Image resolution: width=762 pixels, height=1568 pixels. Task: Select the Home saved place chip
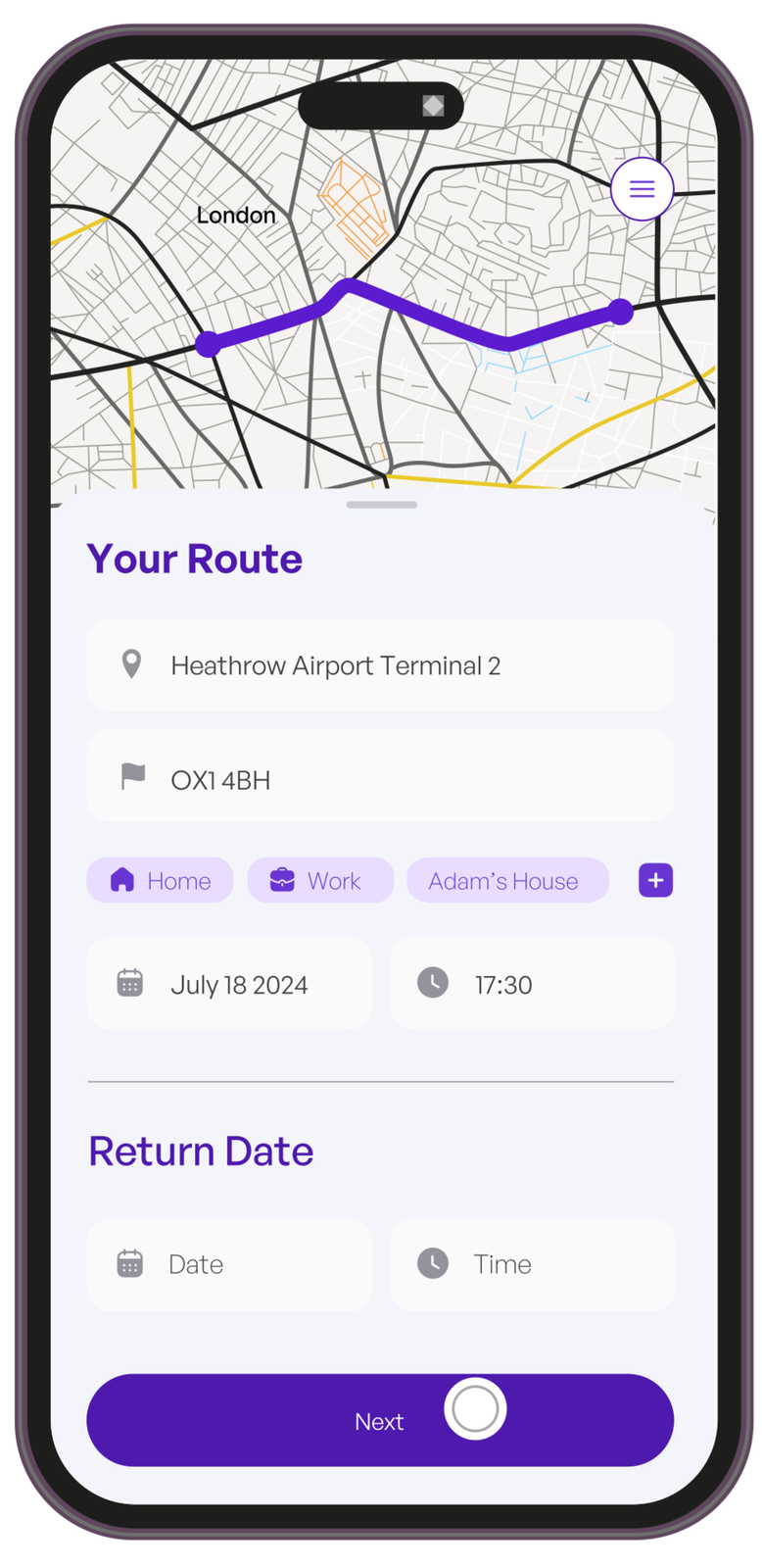tap(160, 880)
